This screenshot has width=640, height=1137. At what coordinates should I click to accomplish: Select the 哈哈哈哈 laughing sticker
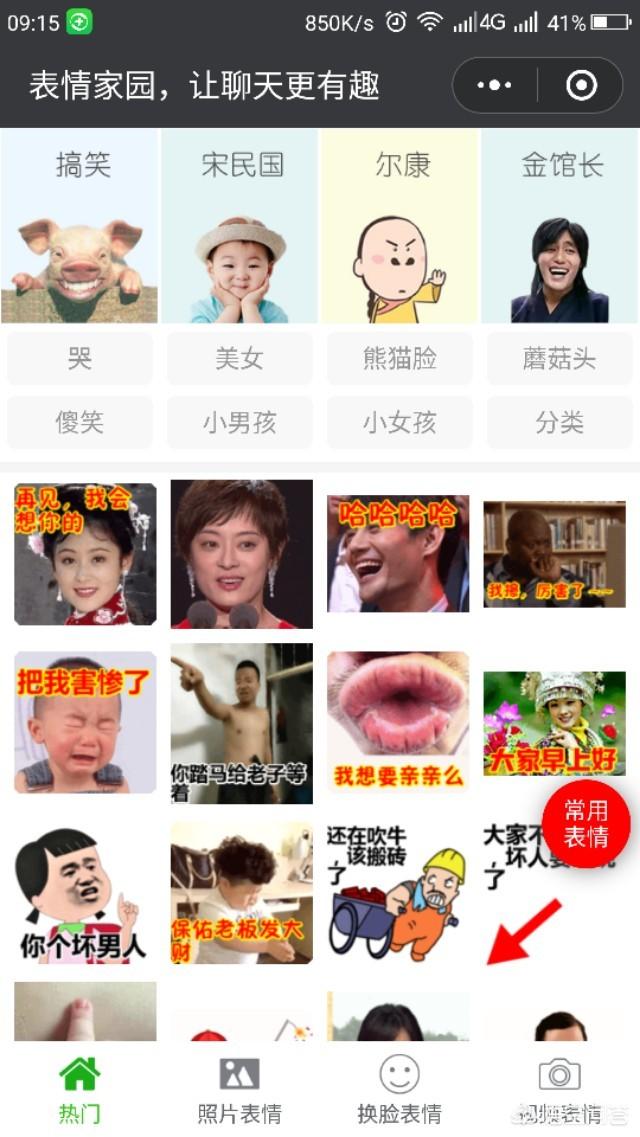pos(398,554)
